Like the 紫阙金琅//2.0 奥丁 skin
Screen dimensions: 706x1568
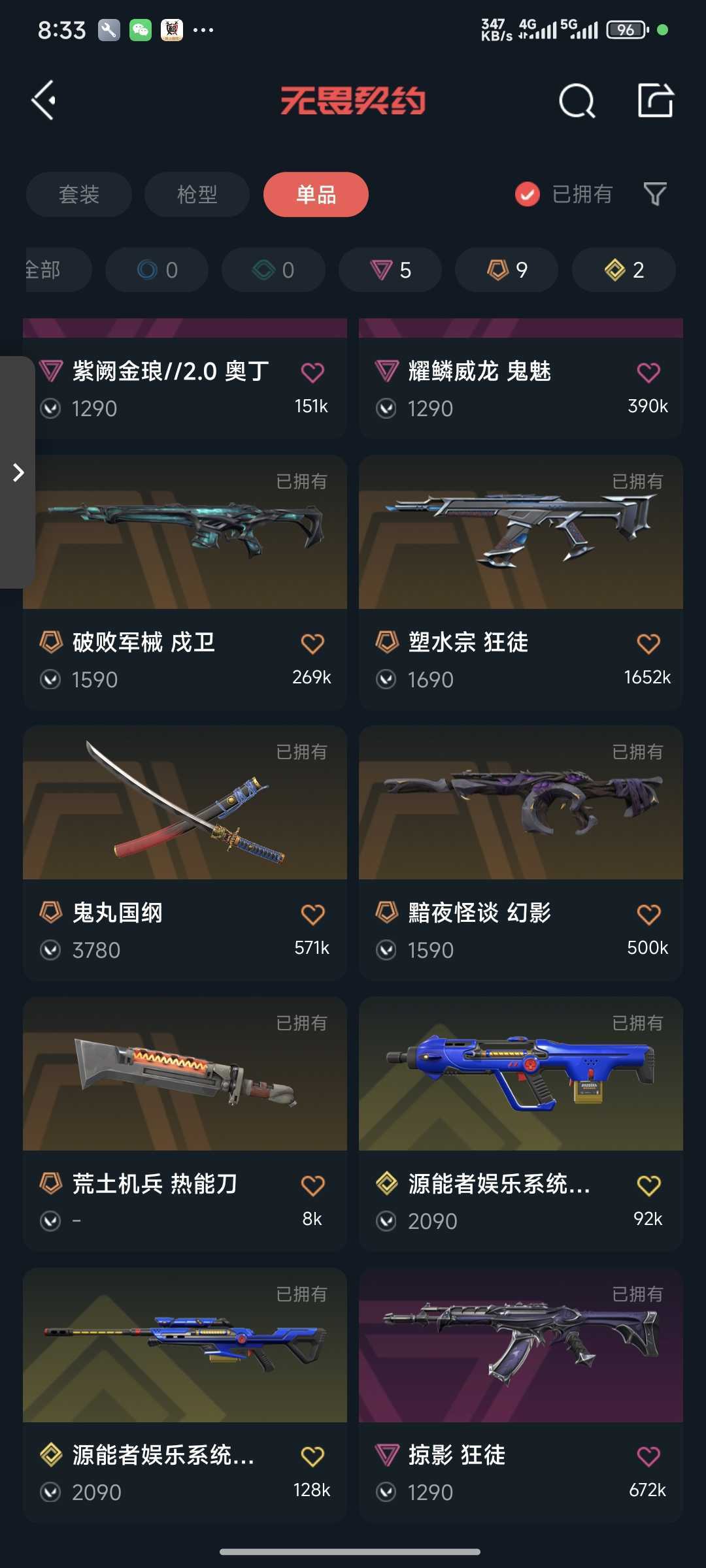(x=312, y=373)
